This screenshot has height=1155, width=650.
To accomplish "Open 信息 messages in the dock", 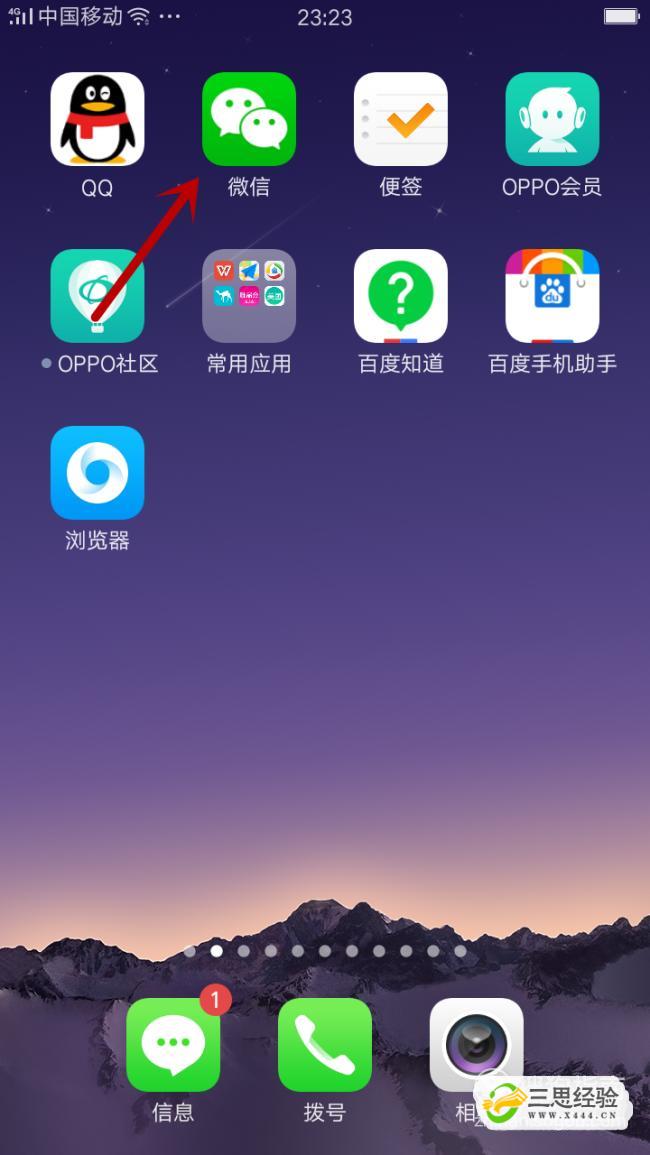I will (173, 1045).
